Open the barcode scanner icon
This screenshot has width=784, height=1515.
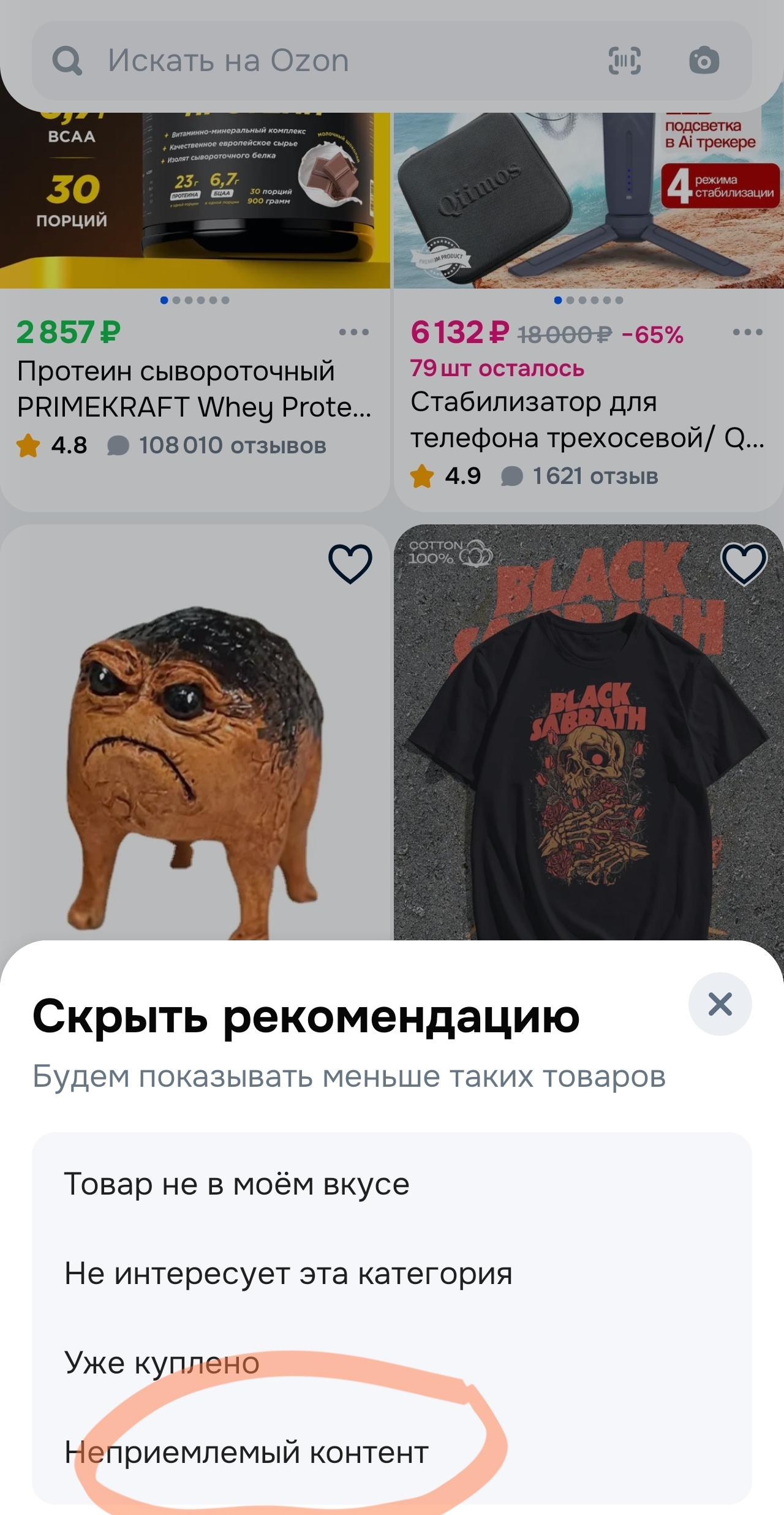pyautogui.click(x=624, y=61)
